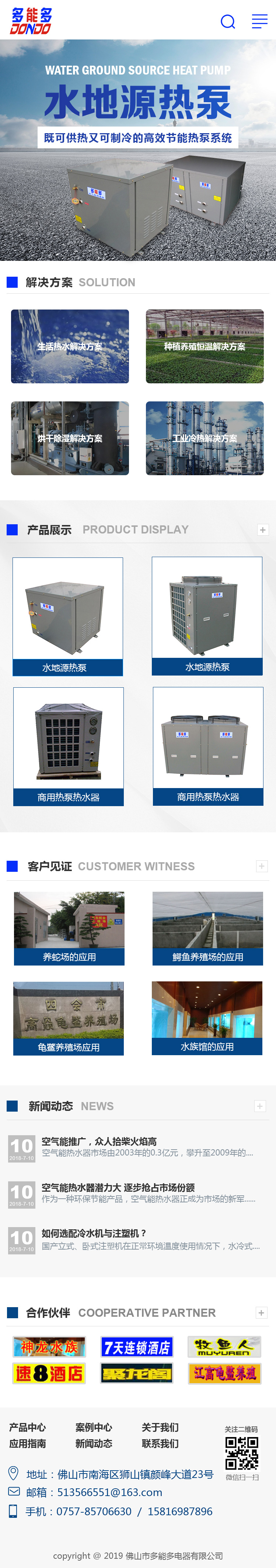This screenshot has width=276, height=1568.
Task: Expand more in the 客户见证 section
Action: click(262, 866)
